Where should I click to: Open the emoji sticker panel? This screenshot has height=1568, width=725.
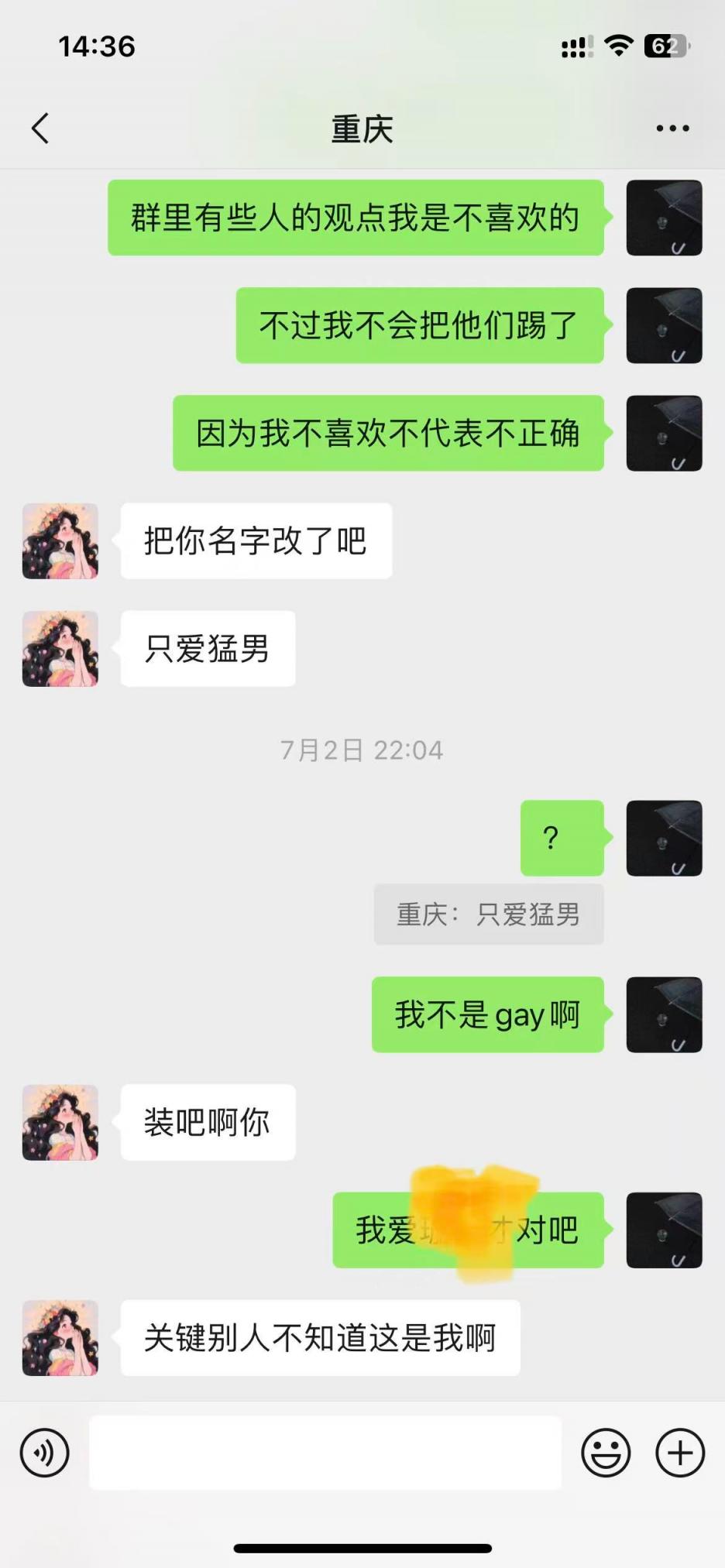click(606, 1453)
